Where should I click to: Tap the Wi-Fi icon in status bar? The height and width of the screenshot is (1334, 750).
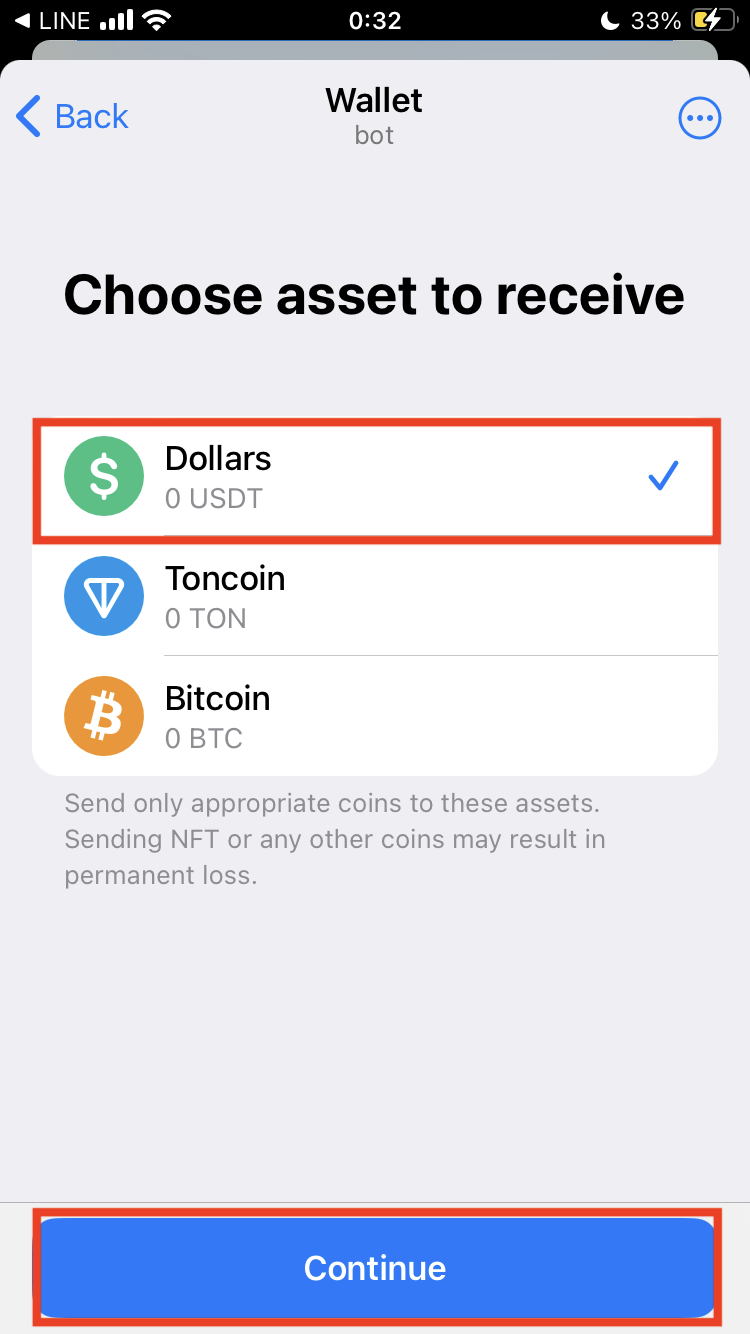point(157,18)
